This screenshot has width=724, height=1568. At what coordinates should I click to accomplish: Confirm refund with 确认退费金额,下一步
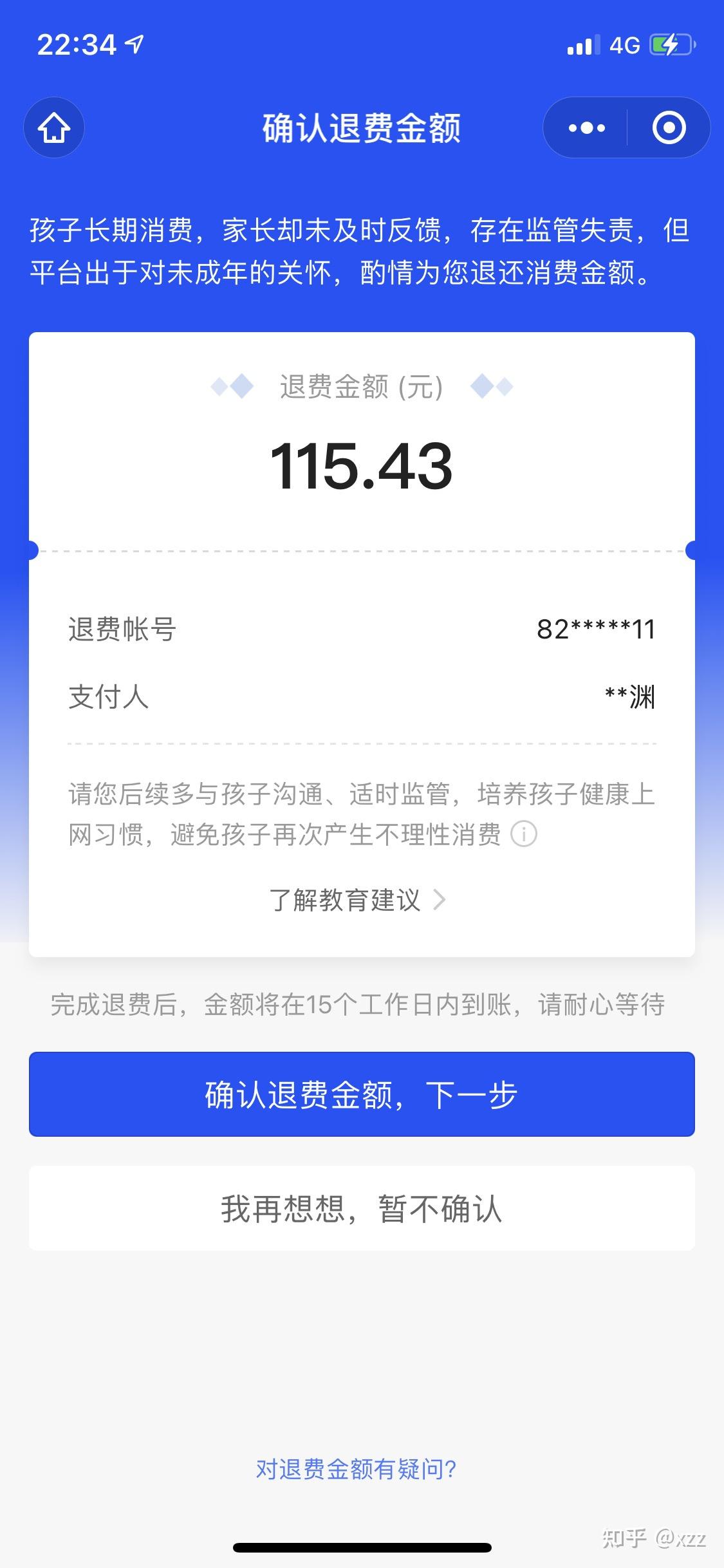[x=362, y=1094]
